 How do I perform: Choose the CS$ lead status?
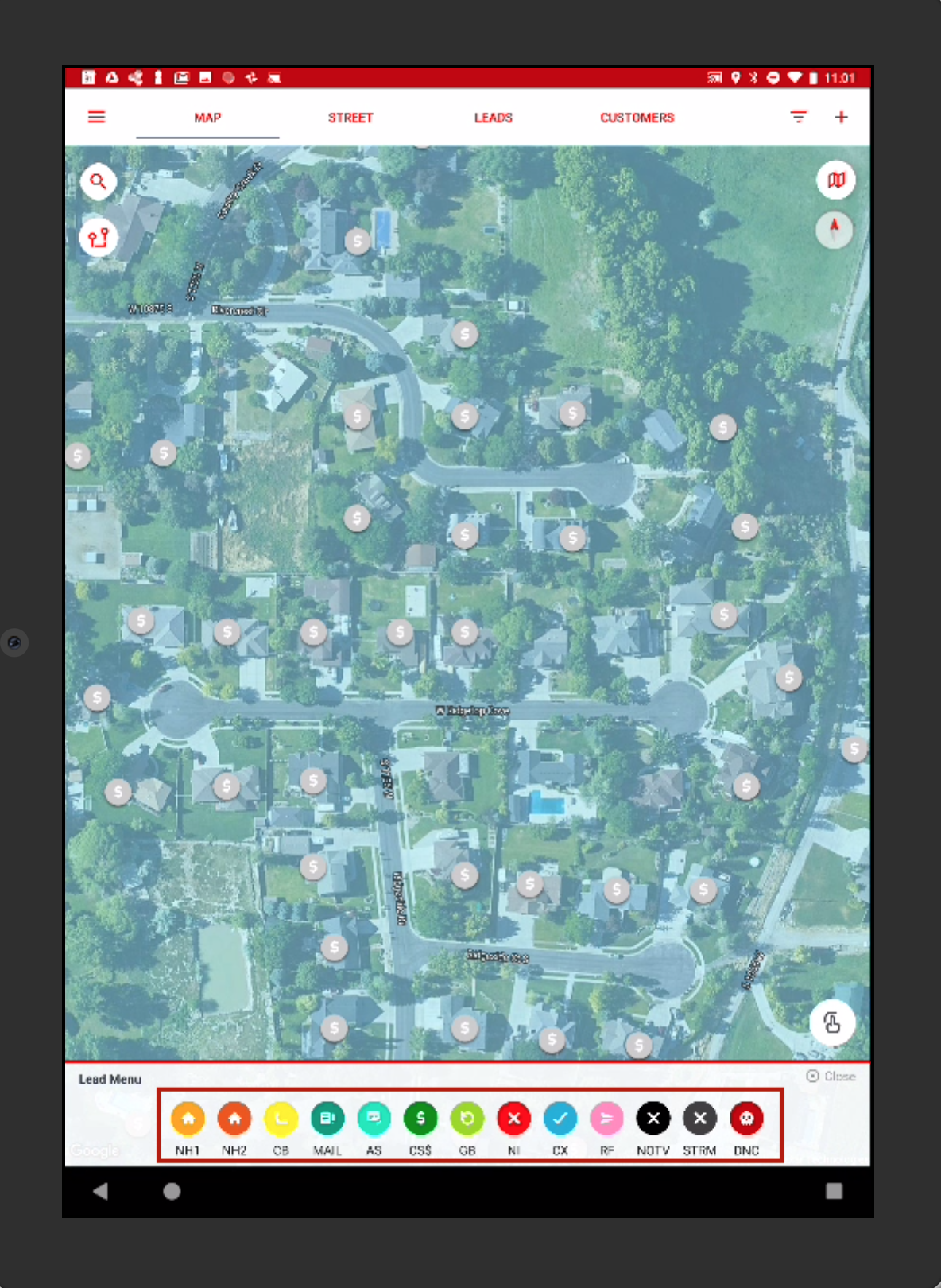pos(420,1119)
